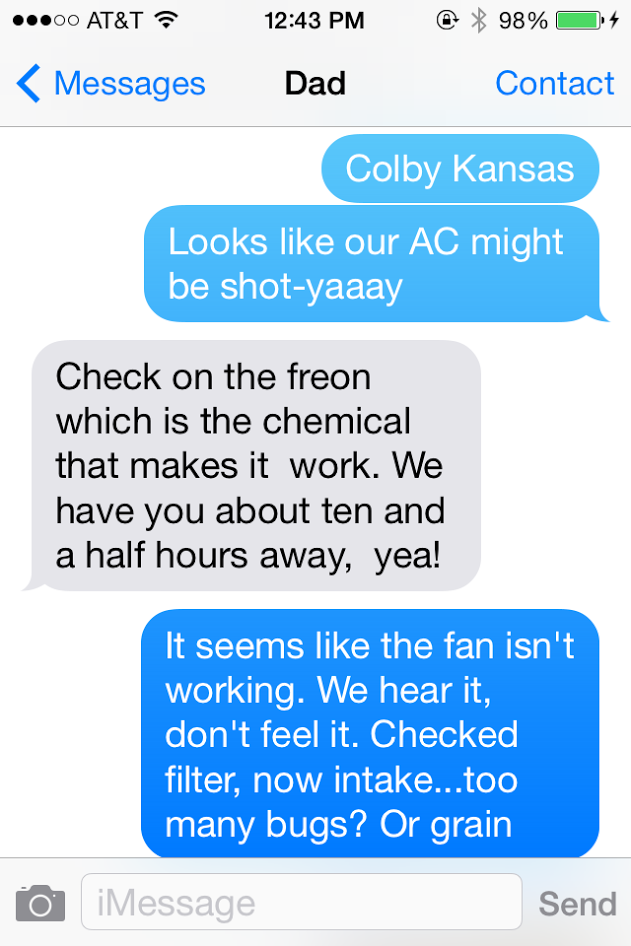Open Contact details for Dad
Image resolution: width=631 pixels, height=946 pixels.
(x=554, y=83)
